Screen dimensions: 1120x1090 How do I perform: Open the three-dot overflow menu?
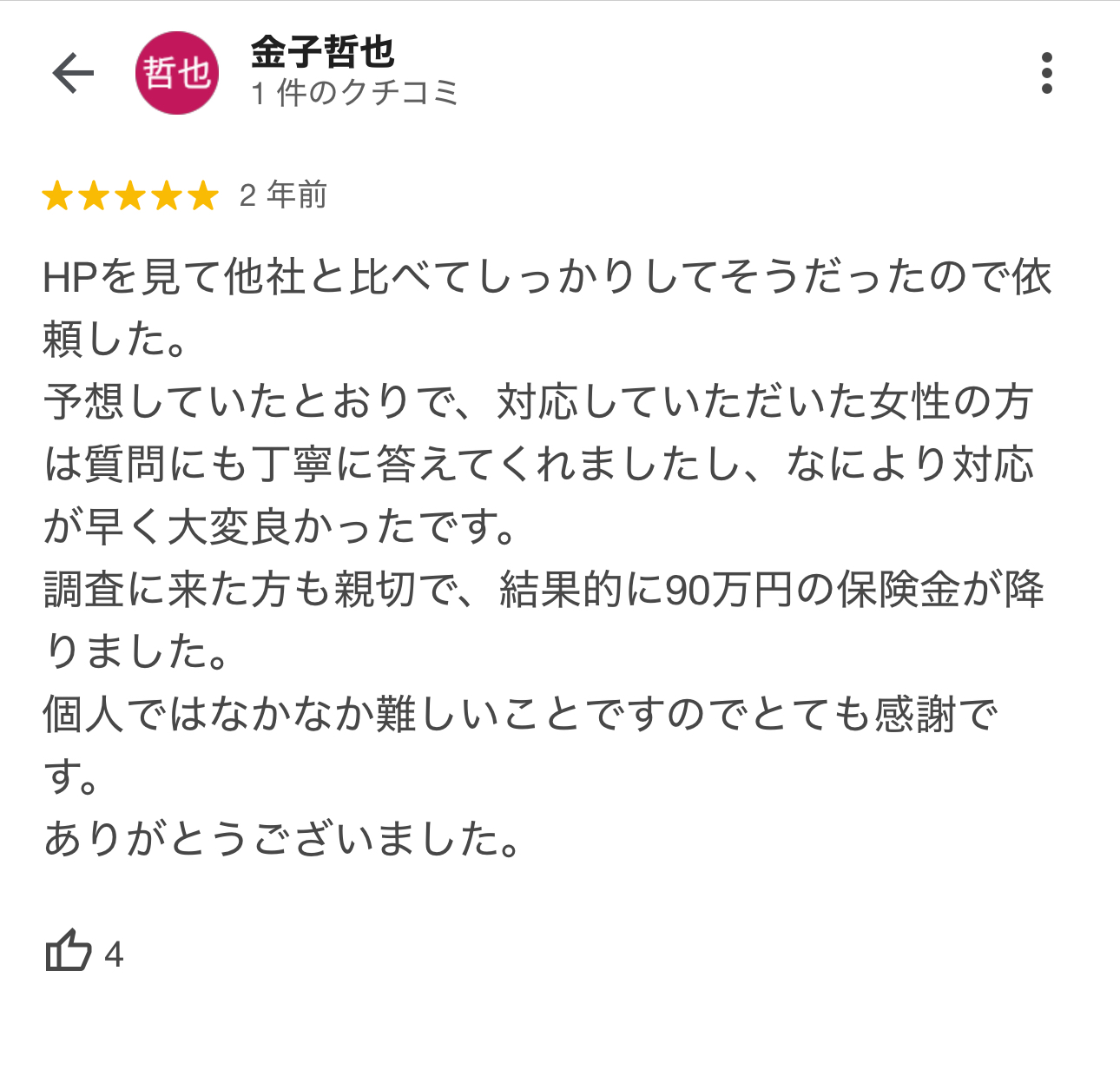tap(1046, 73)
